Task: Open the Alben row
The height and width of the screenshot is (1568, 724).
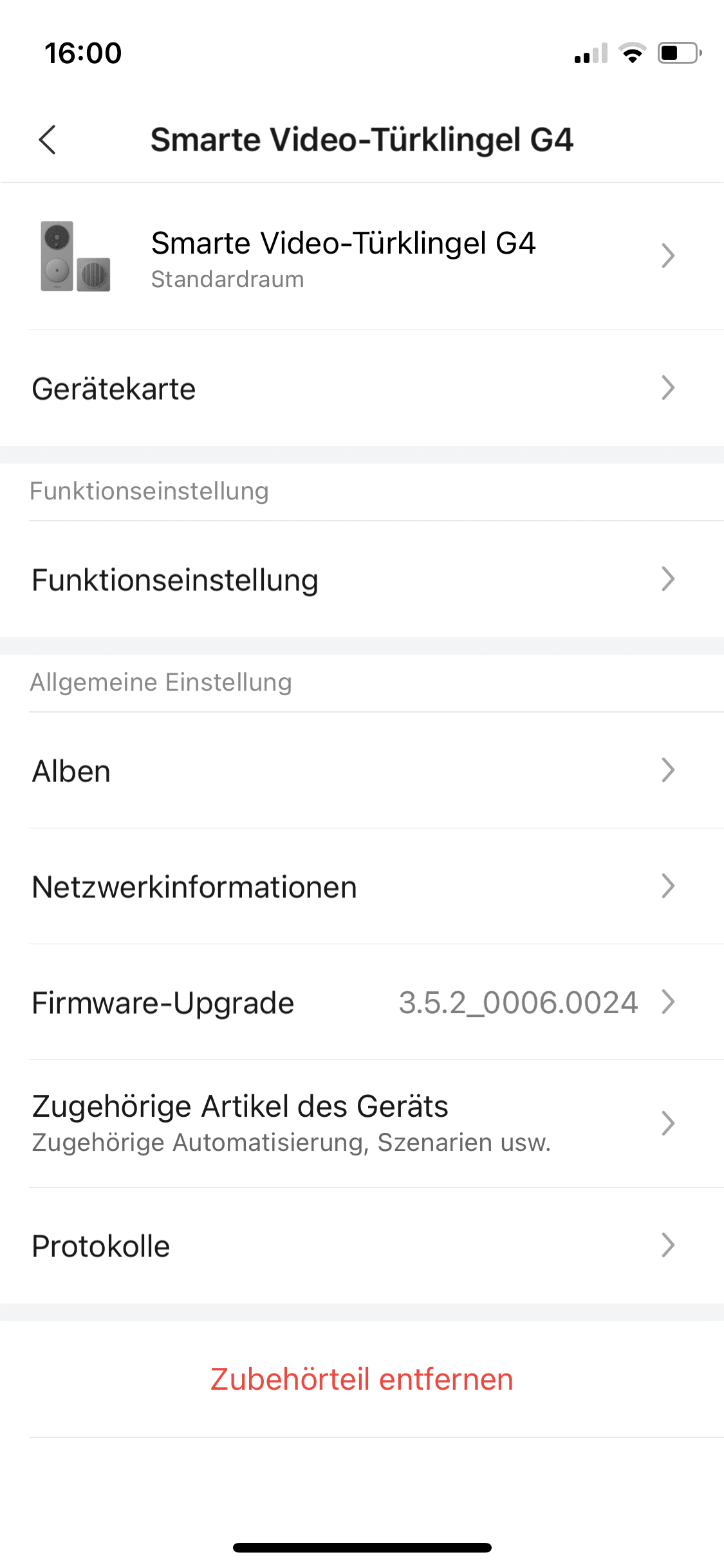Action: (360, 770)
